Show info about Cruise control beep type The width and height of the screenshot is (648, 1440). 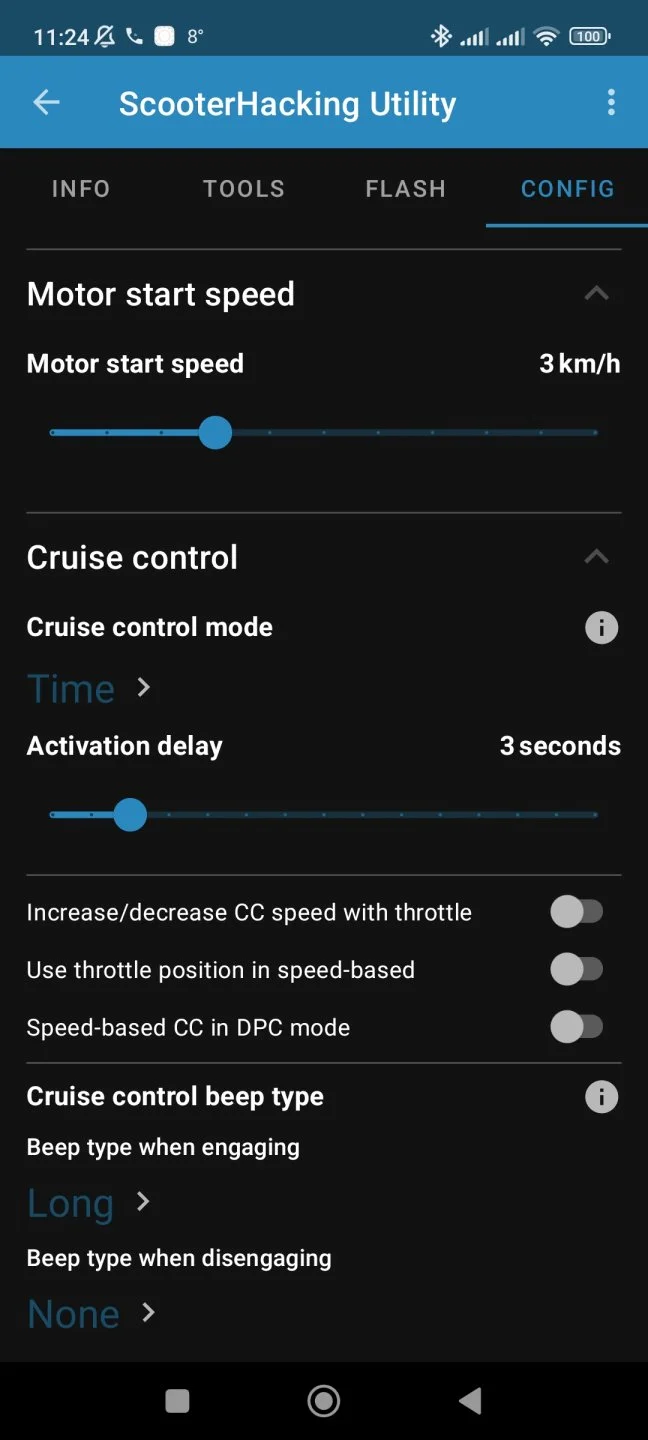coord(601,1097)
